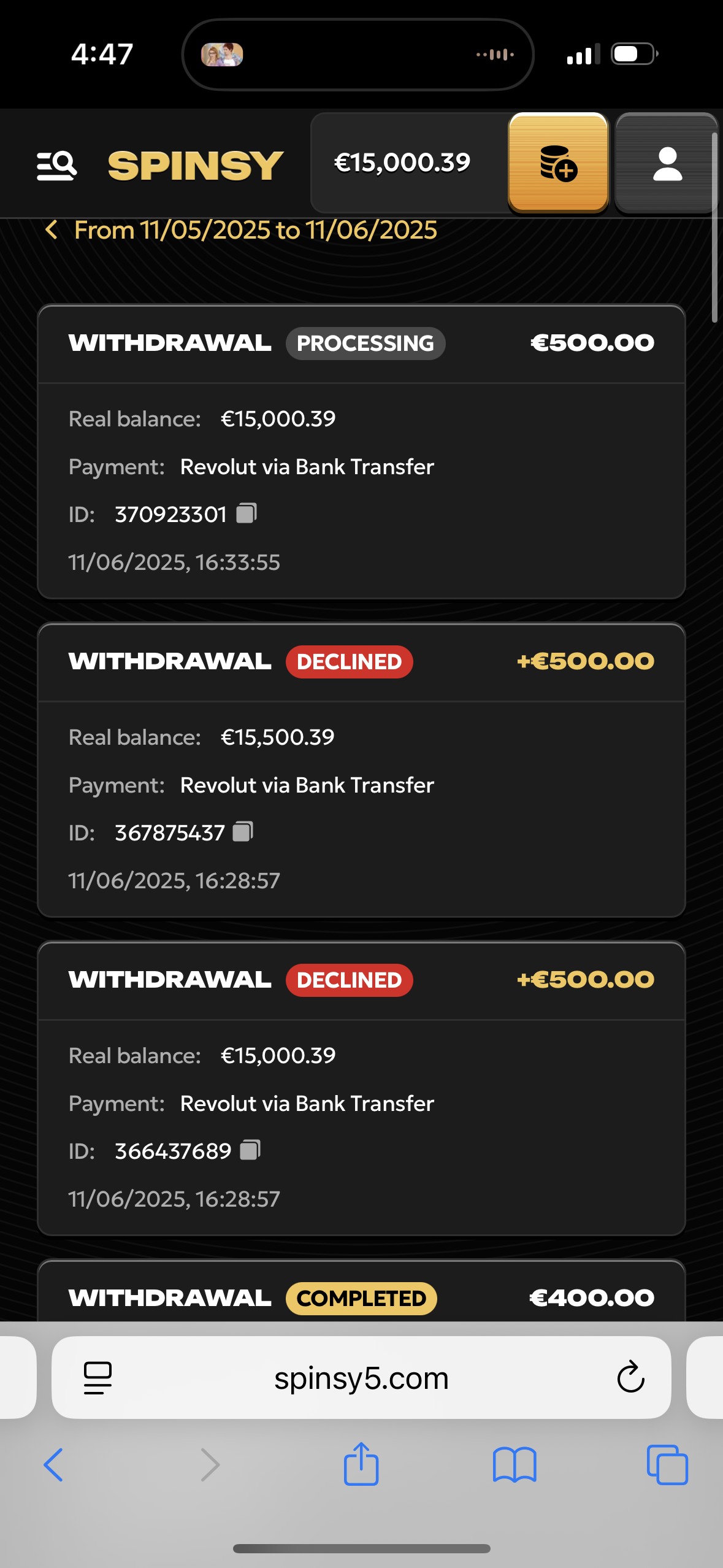Go back from the date range header

point(52,231)
